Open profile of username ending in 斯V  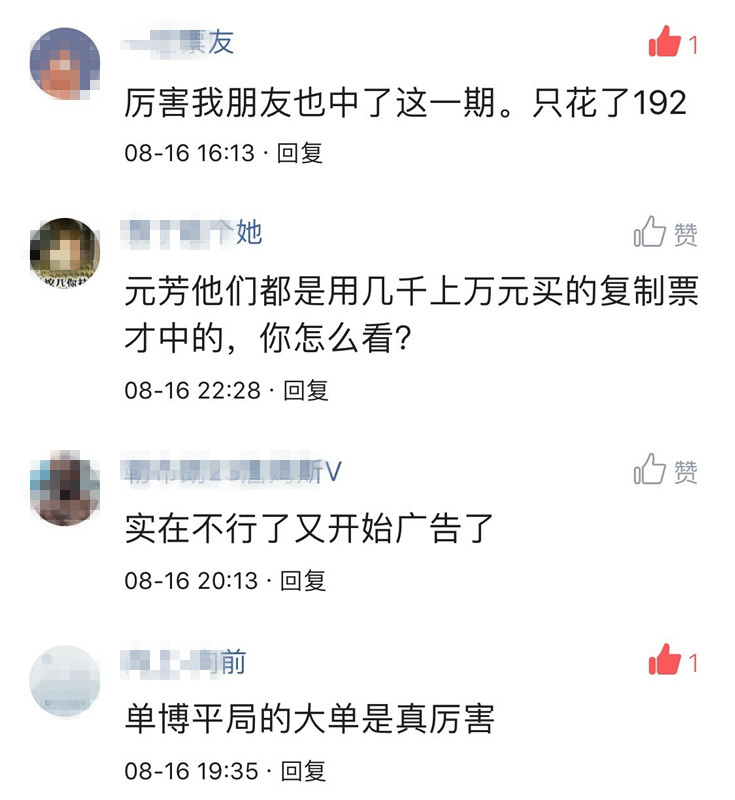coord(234,472)
